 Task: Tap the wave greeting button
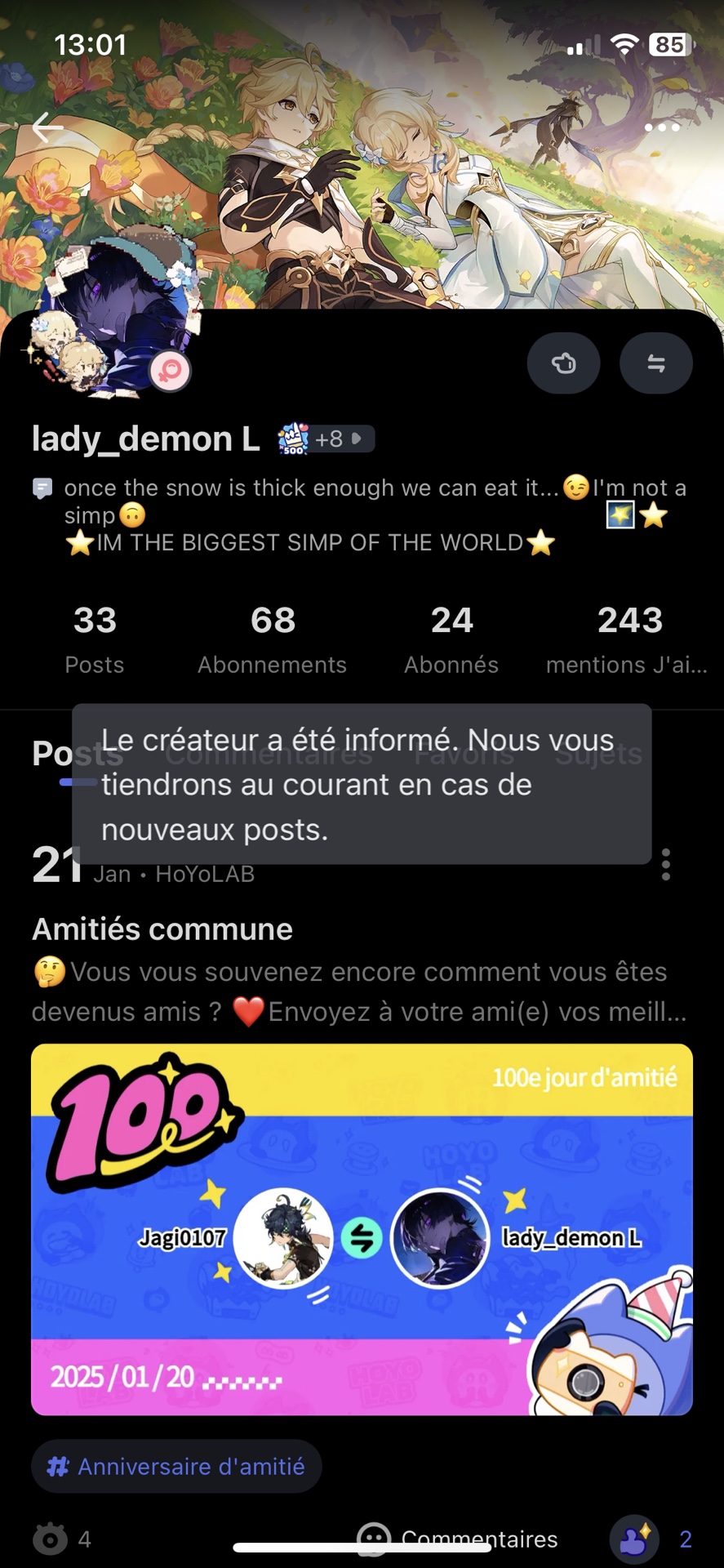click(563, 363)
